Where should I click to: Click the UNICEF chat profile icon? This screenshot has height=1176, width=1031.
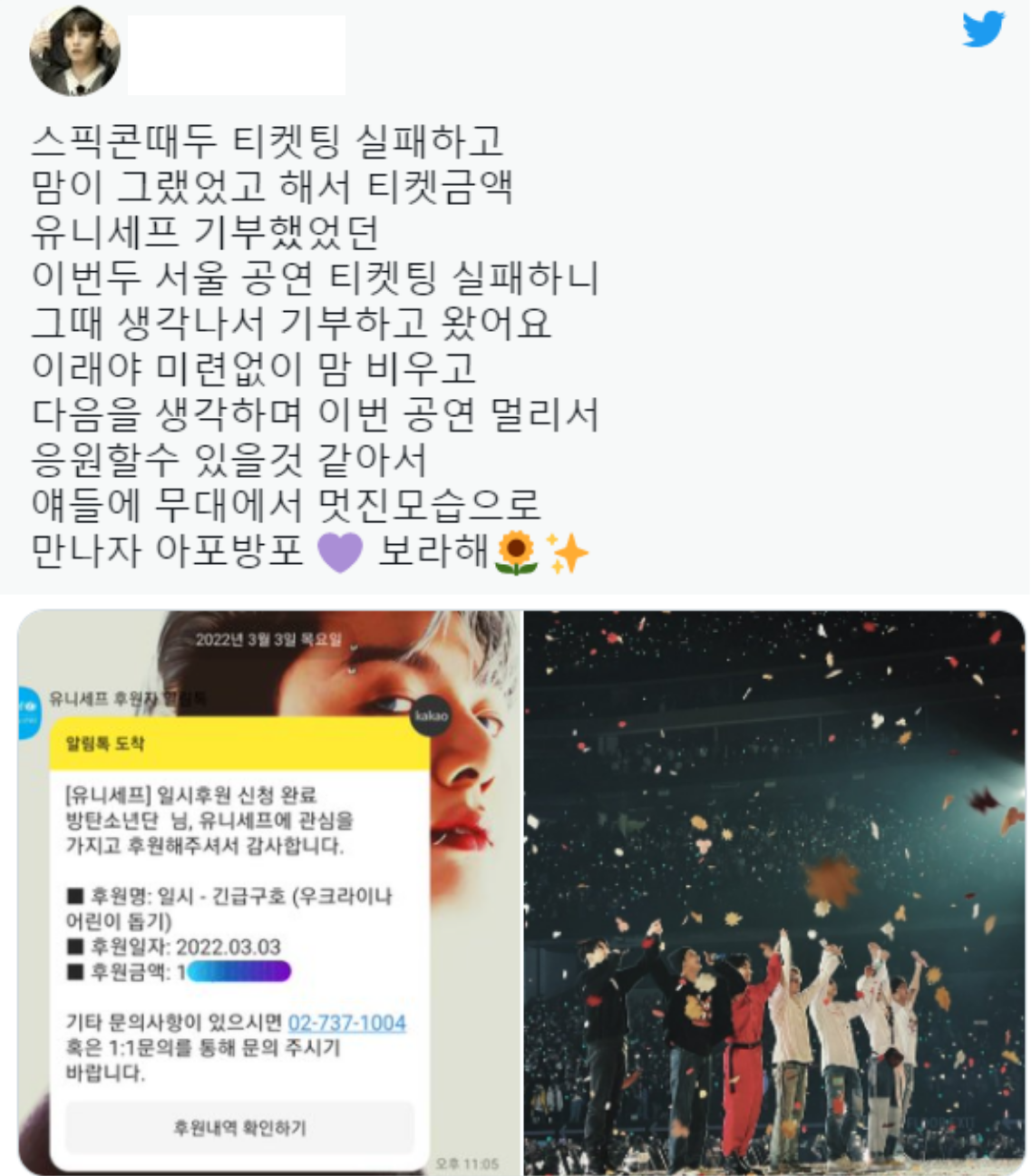point(29,713)
